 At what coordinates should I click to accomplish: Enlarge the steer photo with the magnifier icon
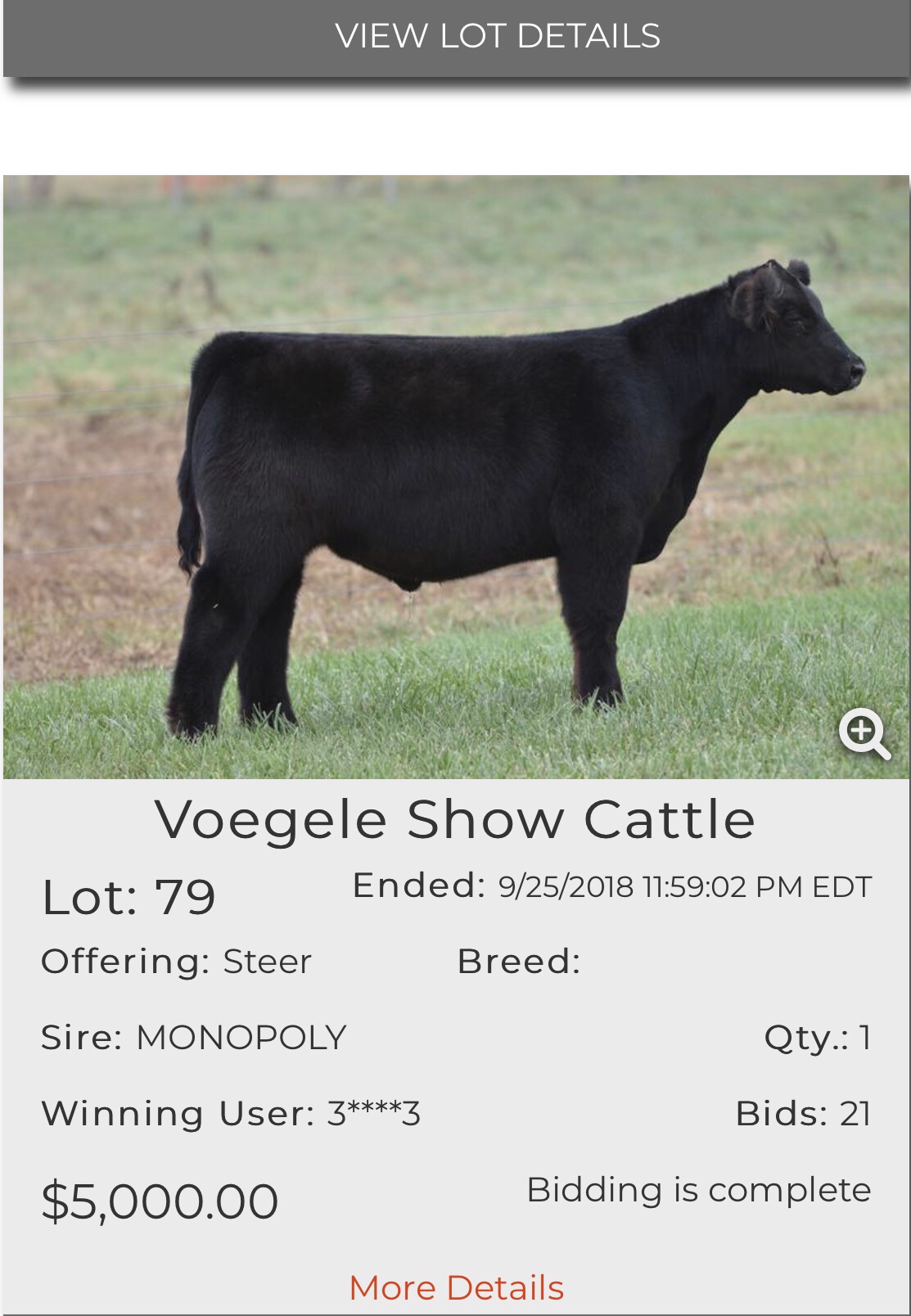click(864, 733)
